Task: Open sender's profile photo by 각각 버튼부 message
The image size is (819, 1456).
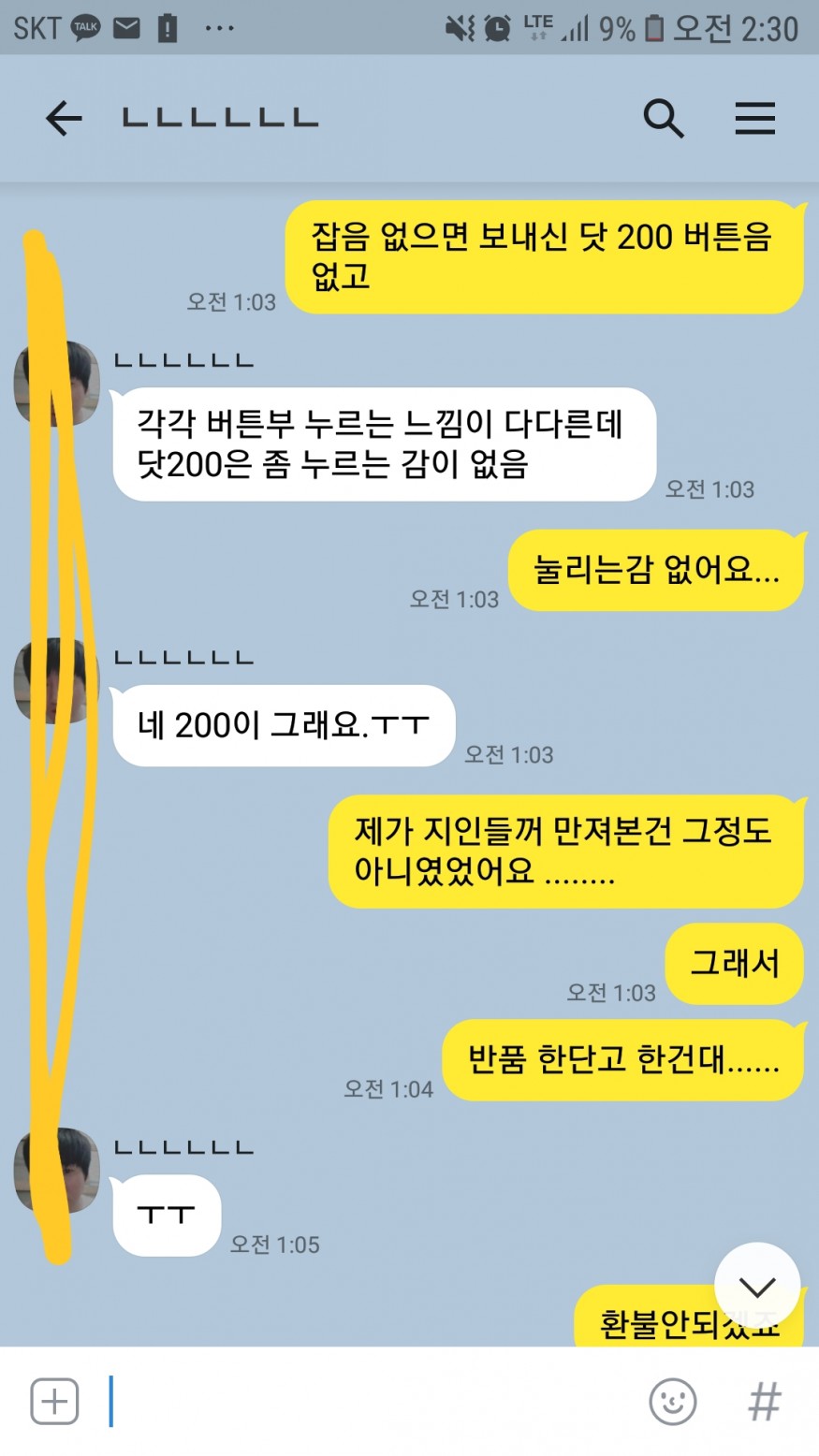Action: click(58, 384)
